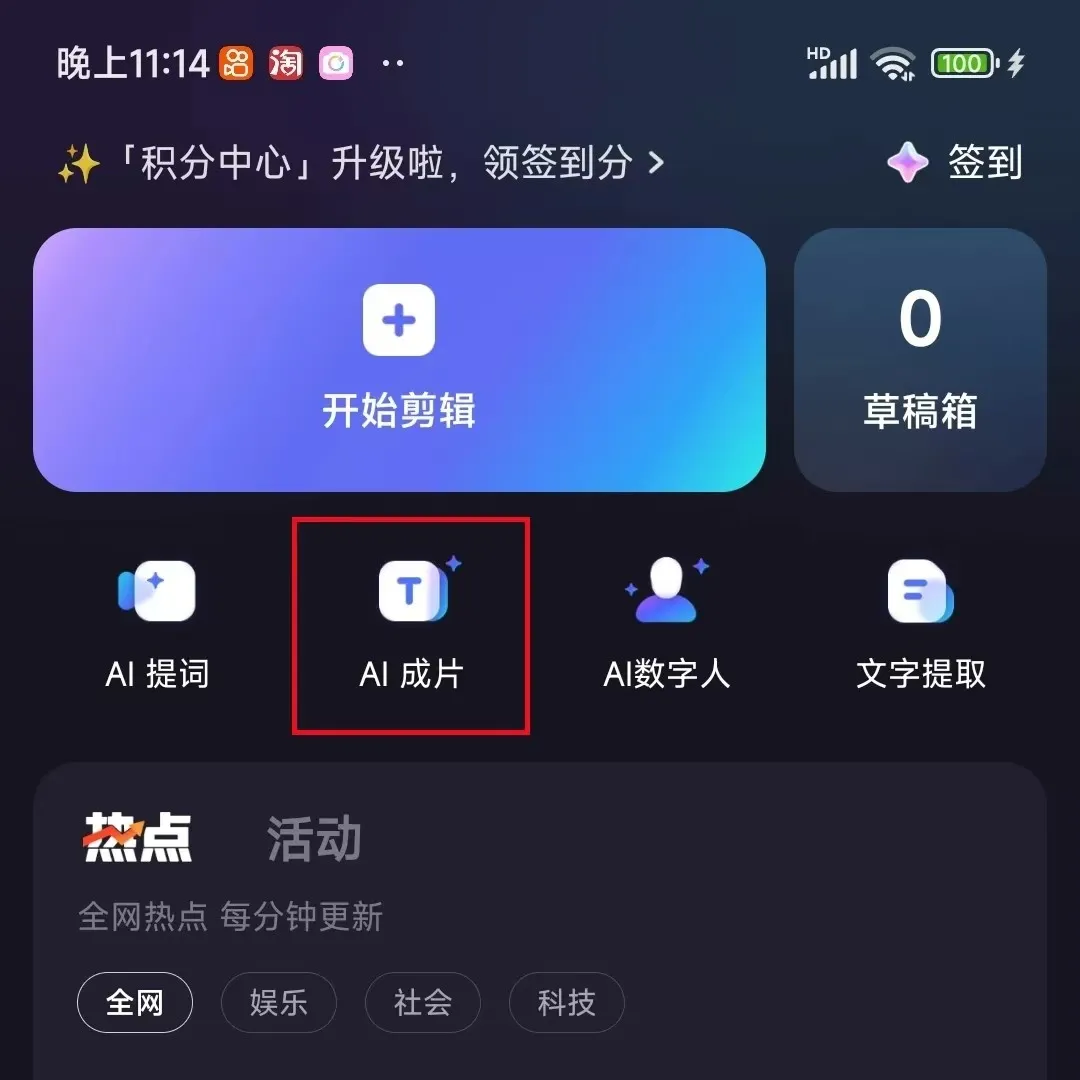
Task: Switch to the 活动 tab
Action: coord(314,838)
